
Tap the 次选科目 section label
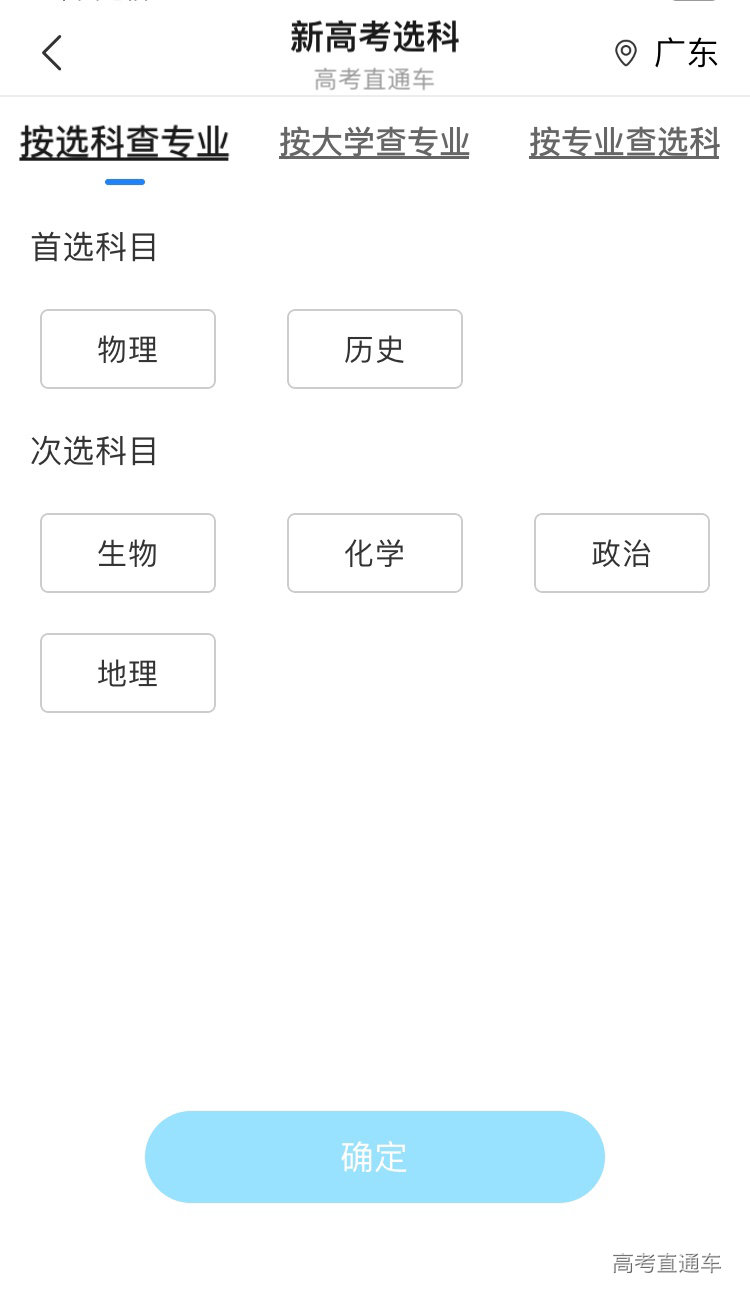pyautogui.click(x=94, y=452)
